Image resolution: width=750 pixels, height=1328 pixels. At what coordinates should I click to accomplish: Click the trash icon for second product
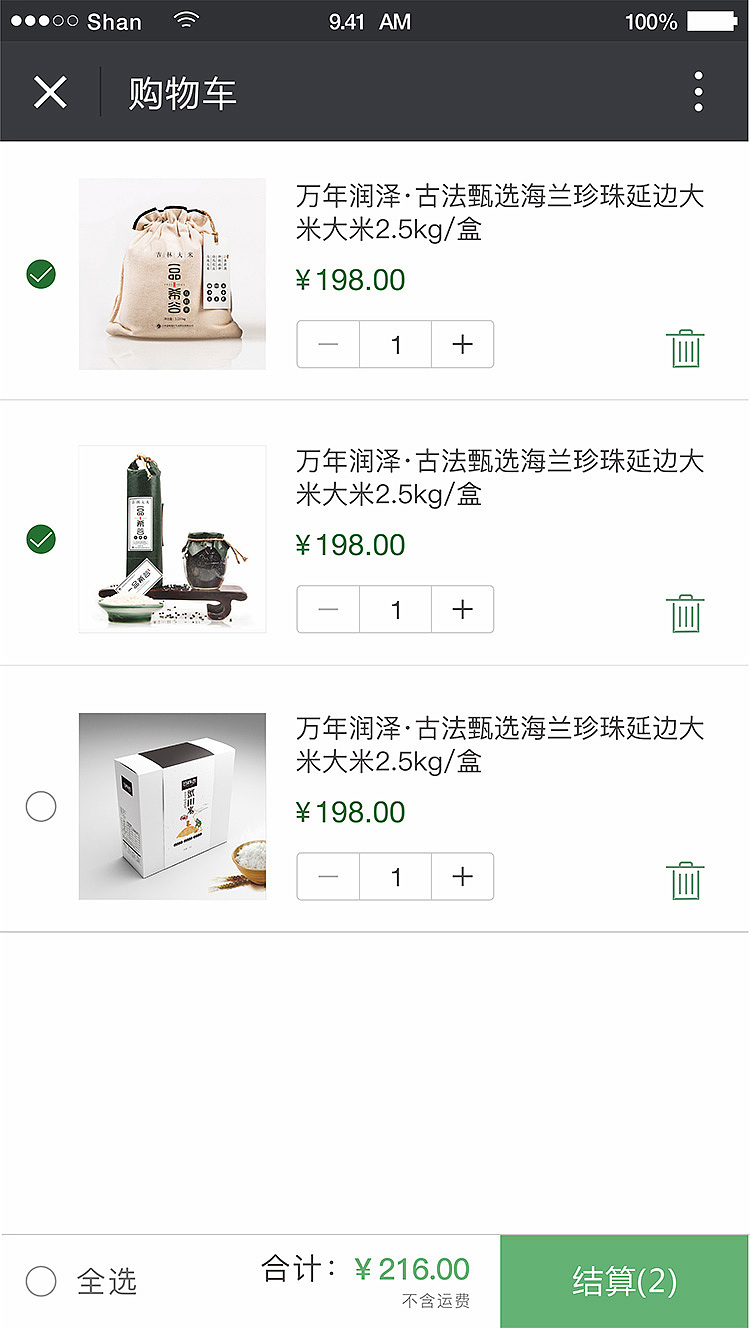tap(685, 615)
